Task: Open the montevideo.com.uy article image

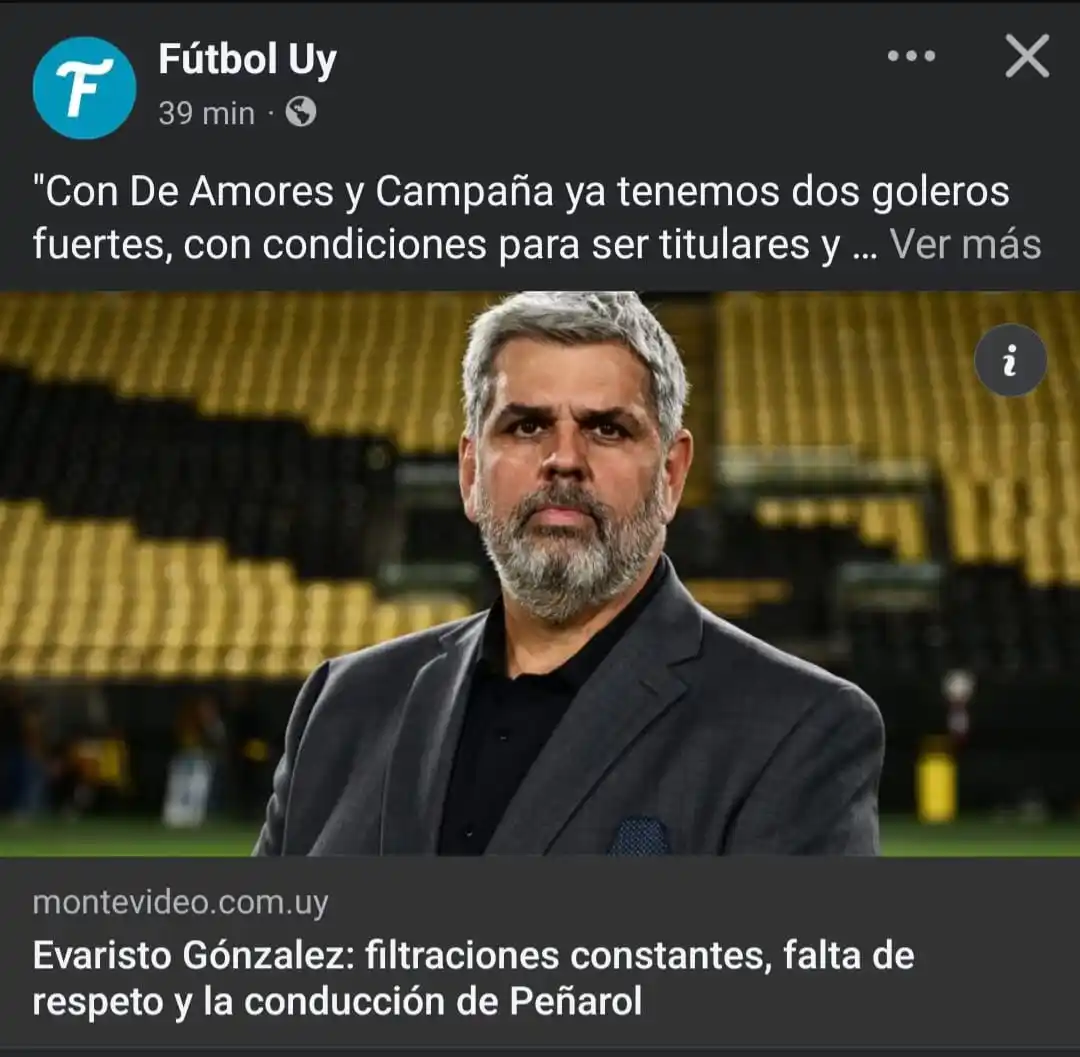Action: point(540,573)
